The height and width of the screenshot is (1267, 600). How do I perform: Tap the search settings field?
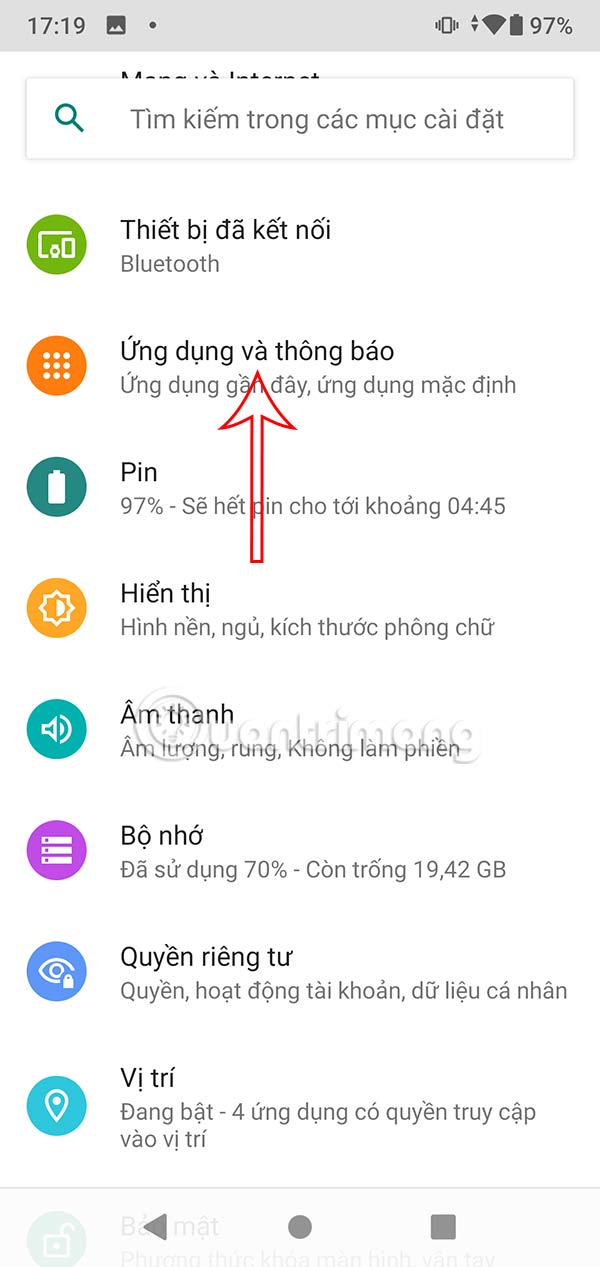tap(318, 120)
